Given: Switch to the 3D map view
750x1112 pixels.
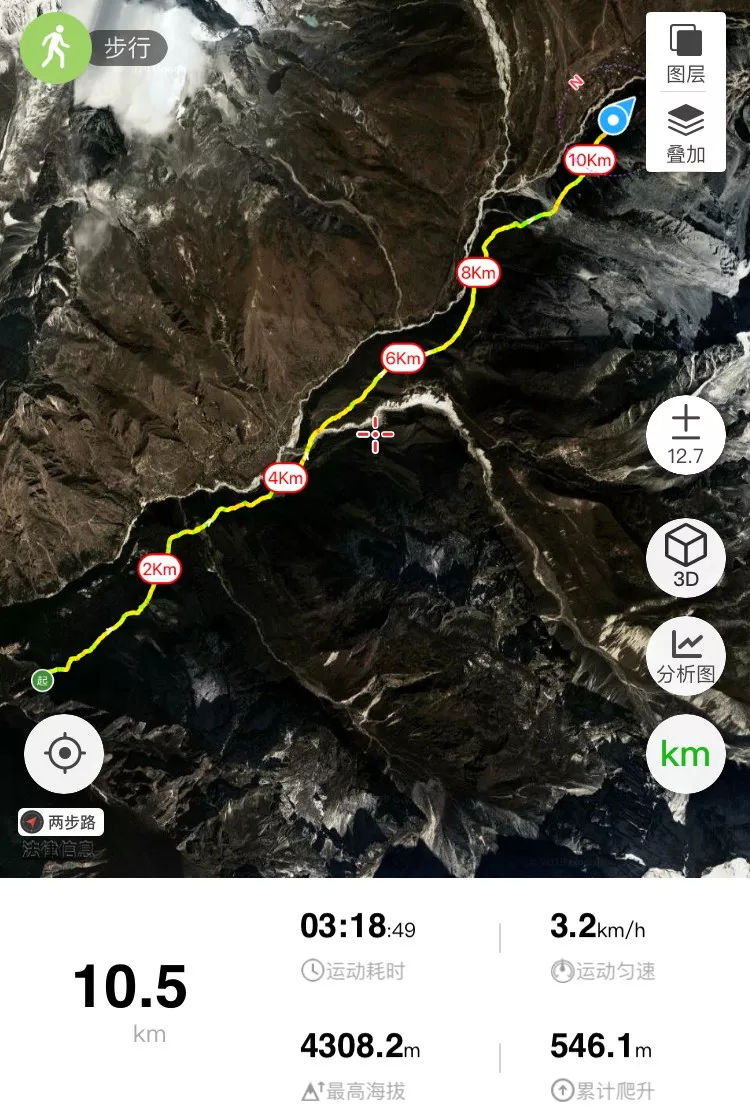Looking at the screenshot, I should (686, 558).
